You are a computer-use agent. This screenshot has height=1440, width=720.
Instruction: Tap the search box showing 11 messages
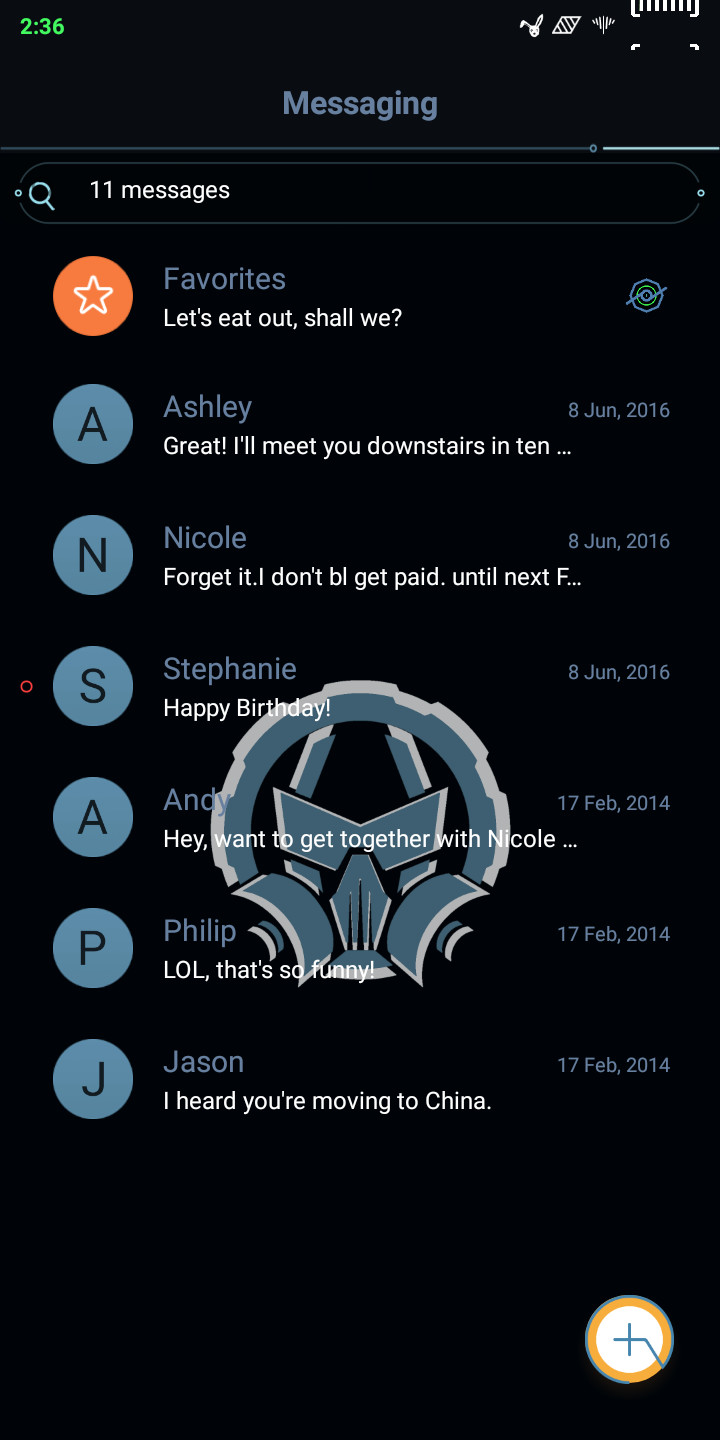pyautogui.click(x=360, y=192)
